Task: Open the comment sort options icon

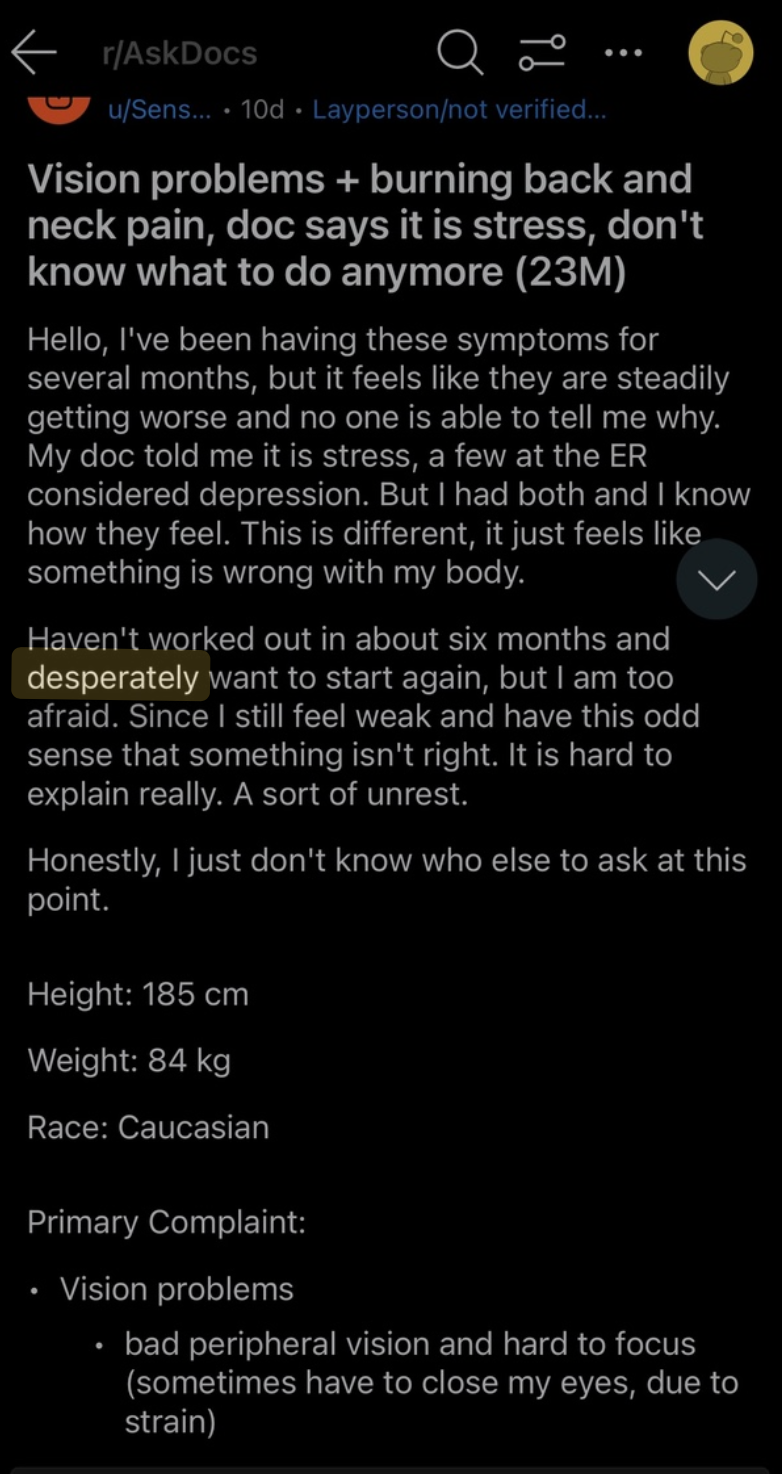Action: [x=543, y=52]
